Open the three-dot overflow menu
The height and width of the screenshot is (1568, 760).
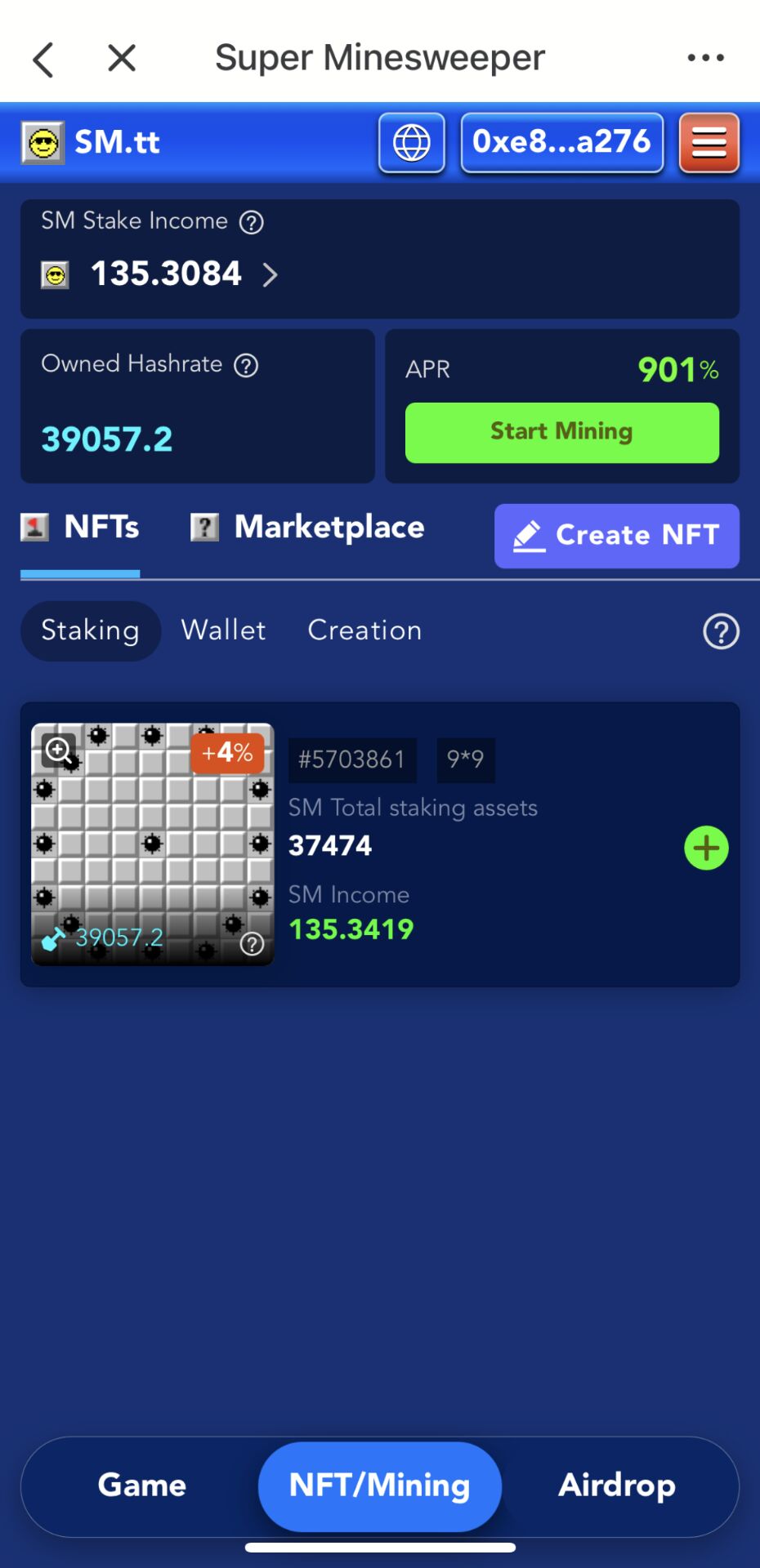pos(705,58)
